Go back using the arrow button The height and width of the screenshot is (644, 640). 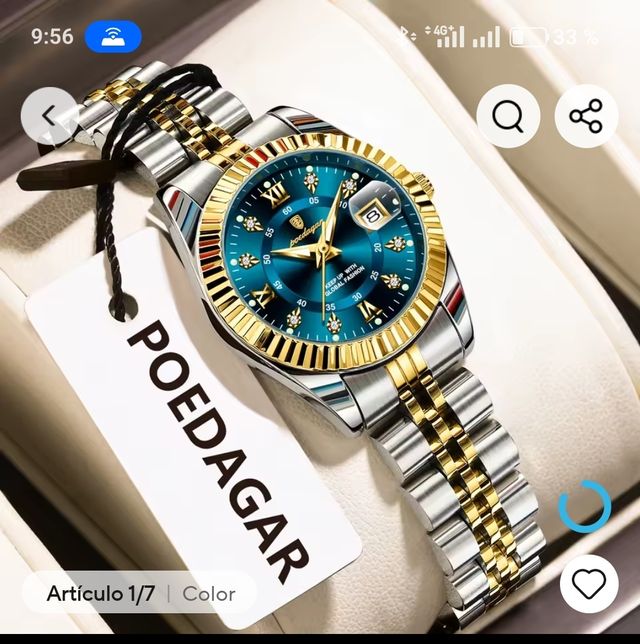click(49, 117)
